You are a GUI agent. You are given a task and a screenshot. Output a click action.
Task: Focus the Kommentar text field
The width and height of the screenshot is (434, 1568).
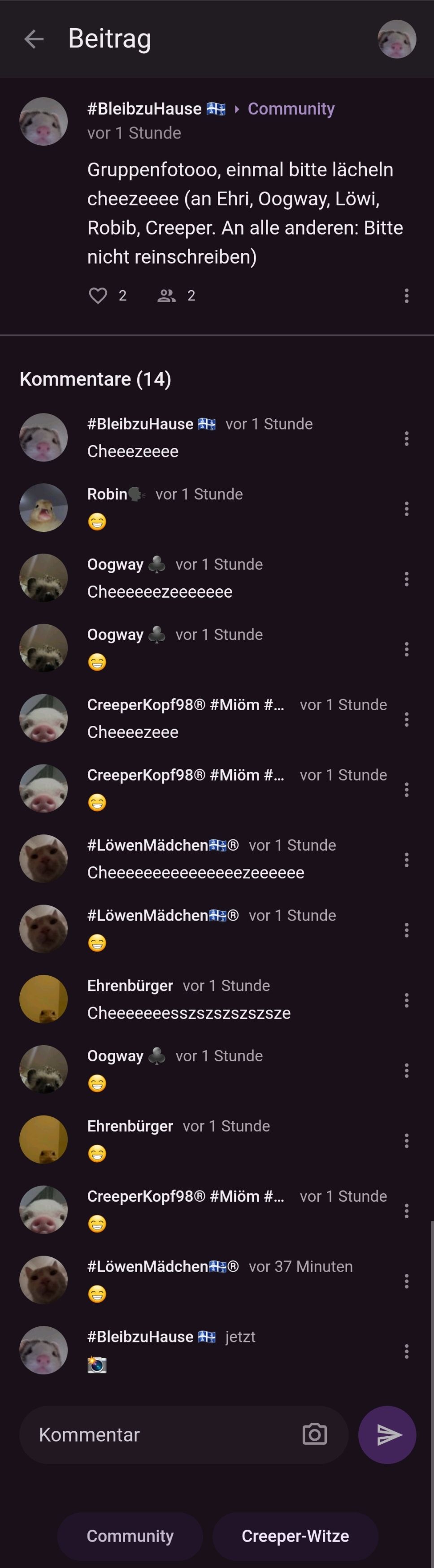click(165, 1435)
